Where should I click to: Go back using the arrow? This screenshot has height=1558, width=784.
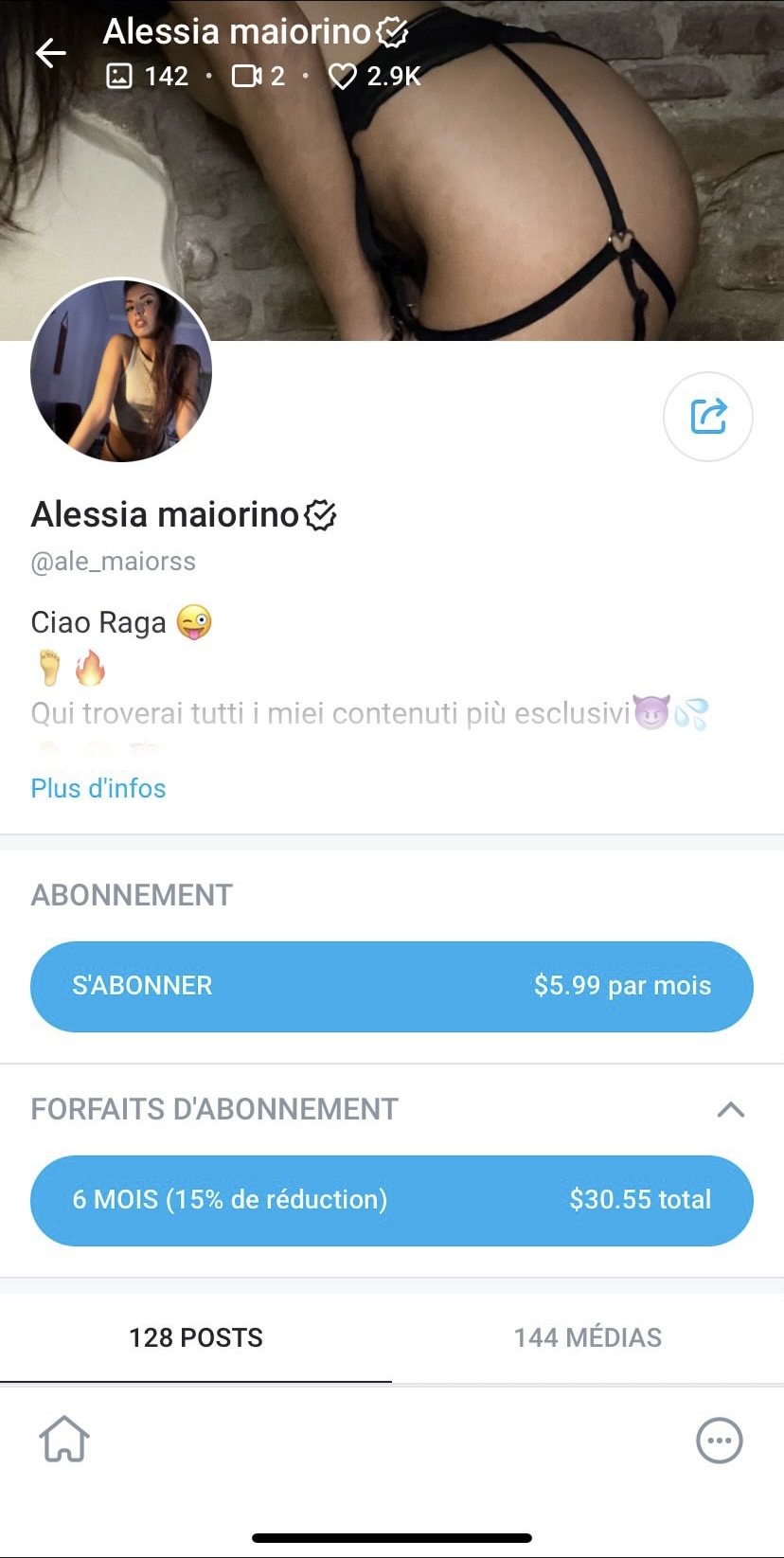coord(51,53)
